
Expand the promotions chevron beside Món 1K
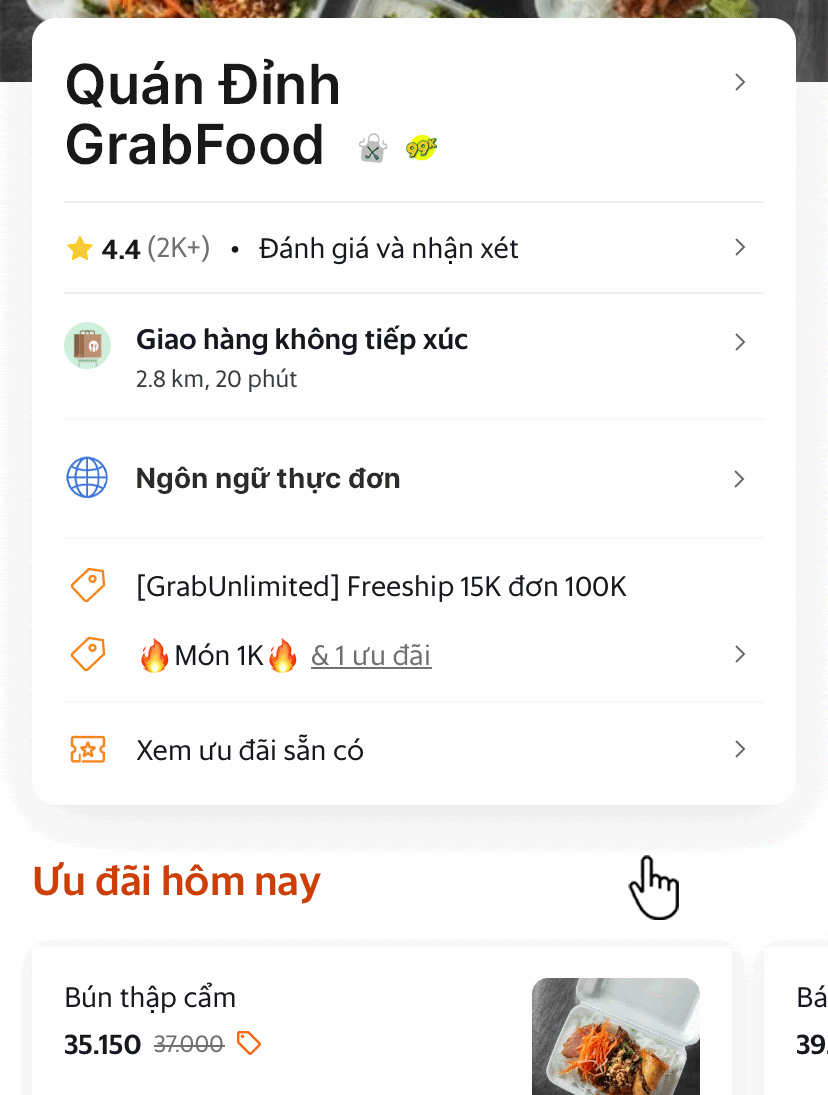739,654
